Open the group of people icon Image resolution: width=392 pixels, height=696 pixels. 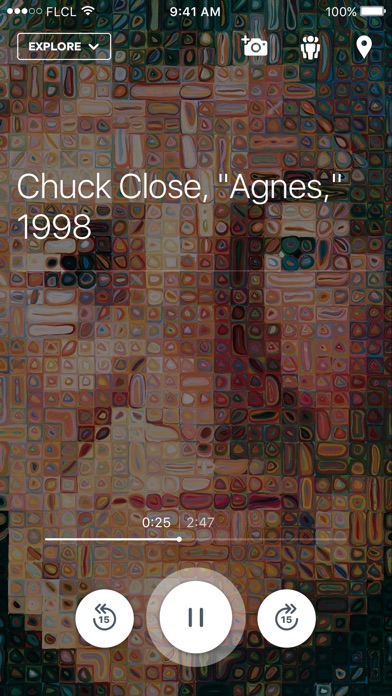point(310,47)
